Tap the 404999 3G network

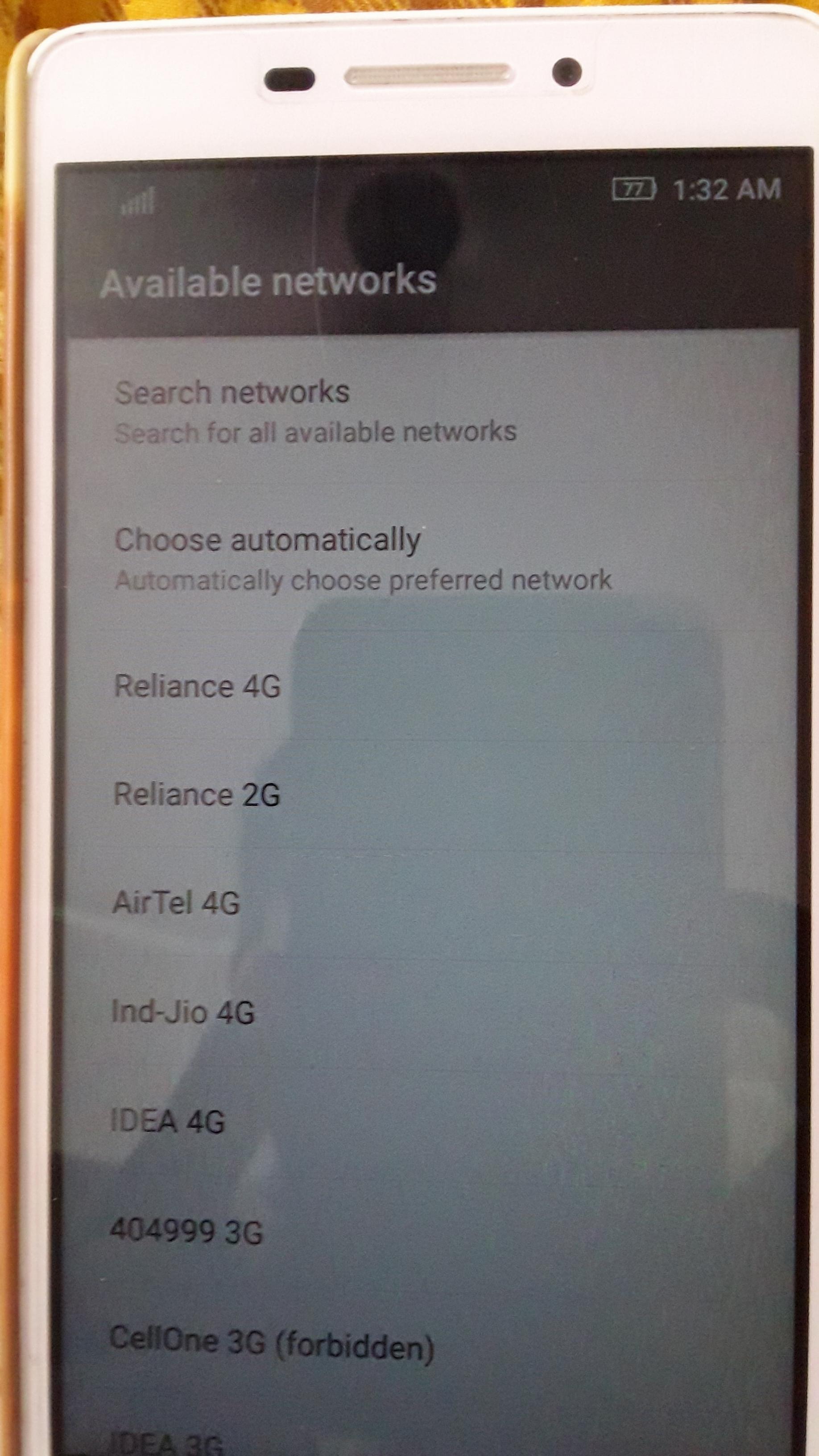pos(186,1231)
